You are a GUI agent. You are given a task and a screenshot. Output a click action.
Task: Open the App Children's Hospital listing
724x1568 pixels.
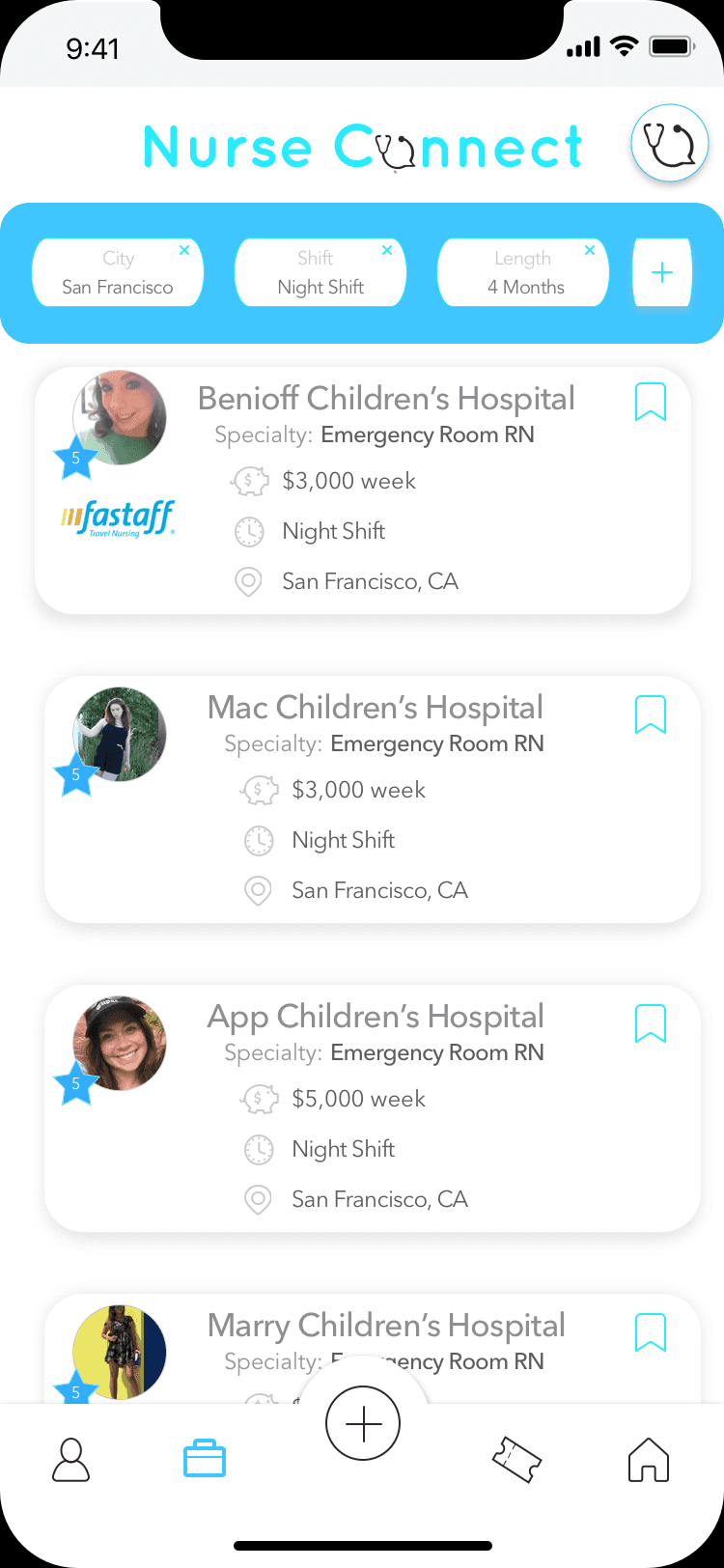pos(373,1108)
